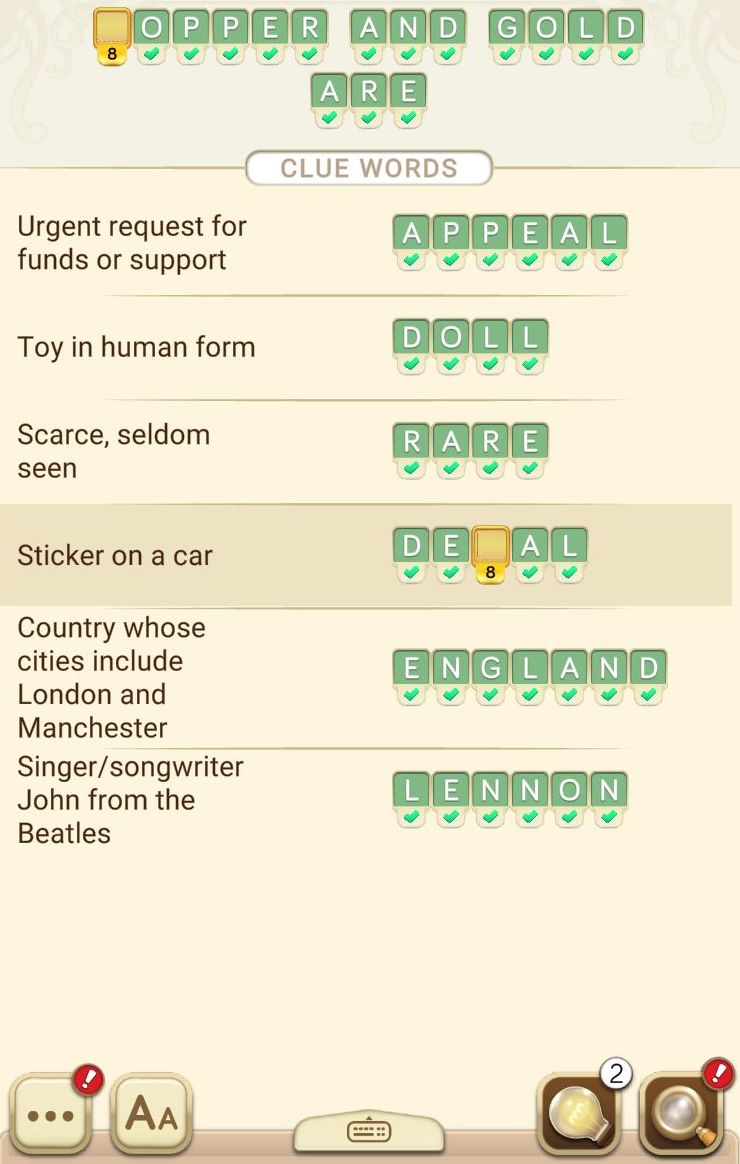Select the 'Scarce, seldom seen' clue
The image size is (740, 1164).
pyautogui.click(x=113, y=451)
